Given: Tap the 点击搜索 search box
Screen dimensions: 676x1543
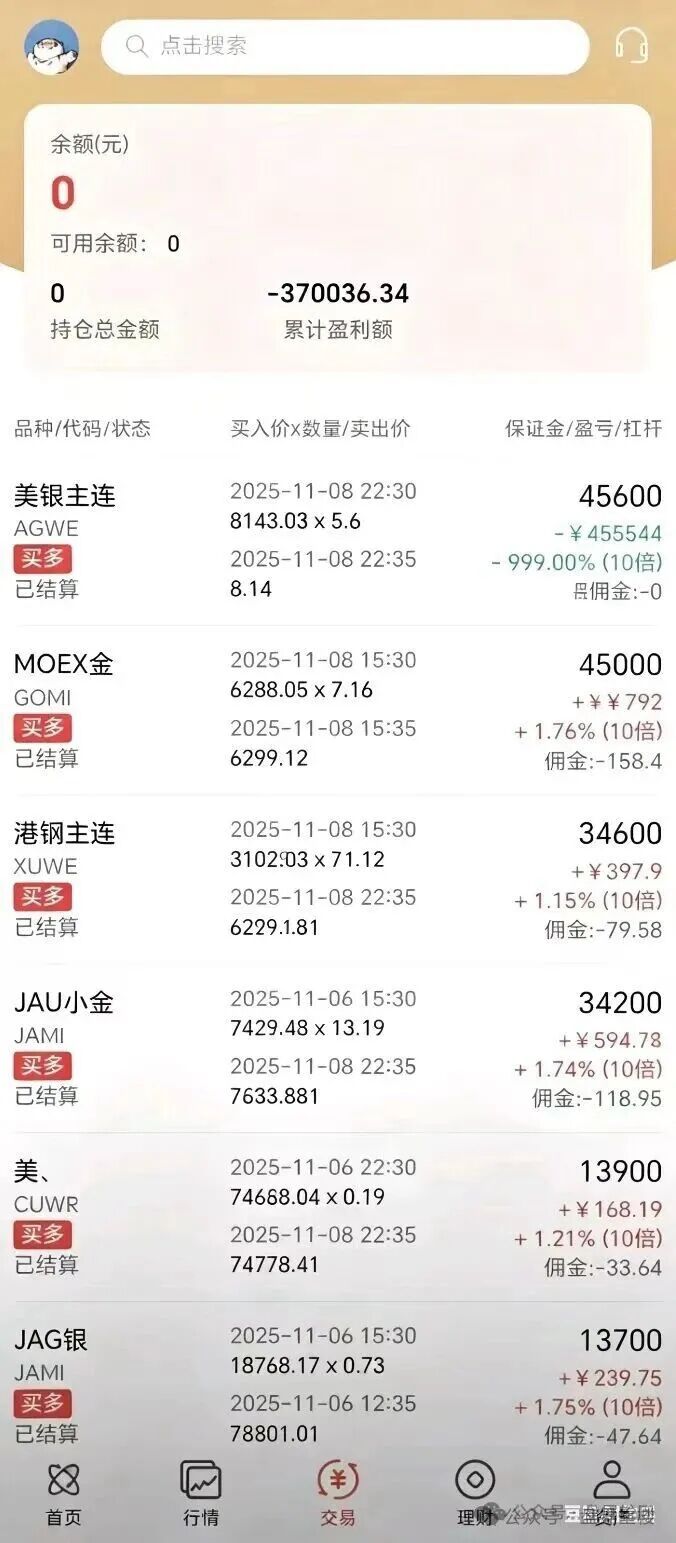Looking at the screenshot, I should tap(345, 47).
